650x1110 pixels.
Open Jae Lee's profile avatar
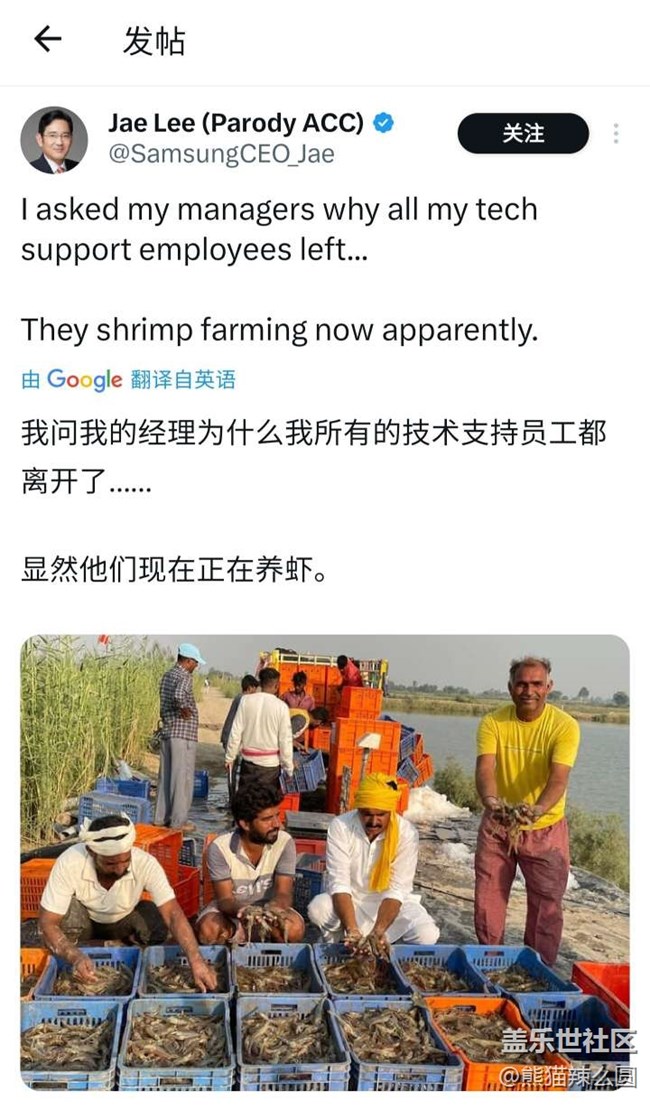(54, 140)
